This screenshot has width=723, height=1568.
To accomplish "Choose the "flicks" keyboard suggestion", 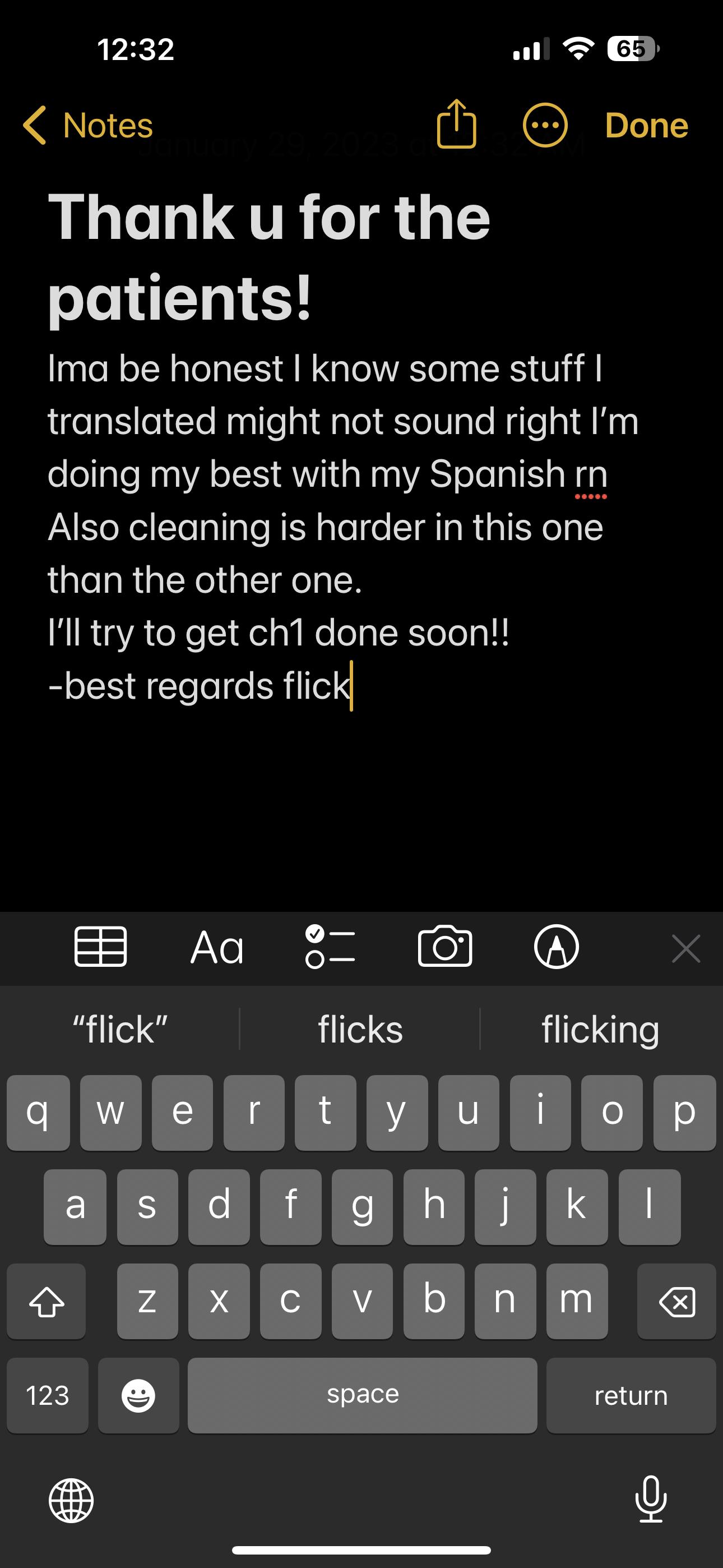I will [x=360, y=1029].
